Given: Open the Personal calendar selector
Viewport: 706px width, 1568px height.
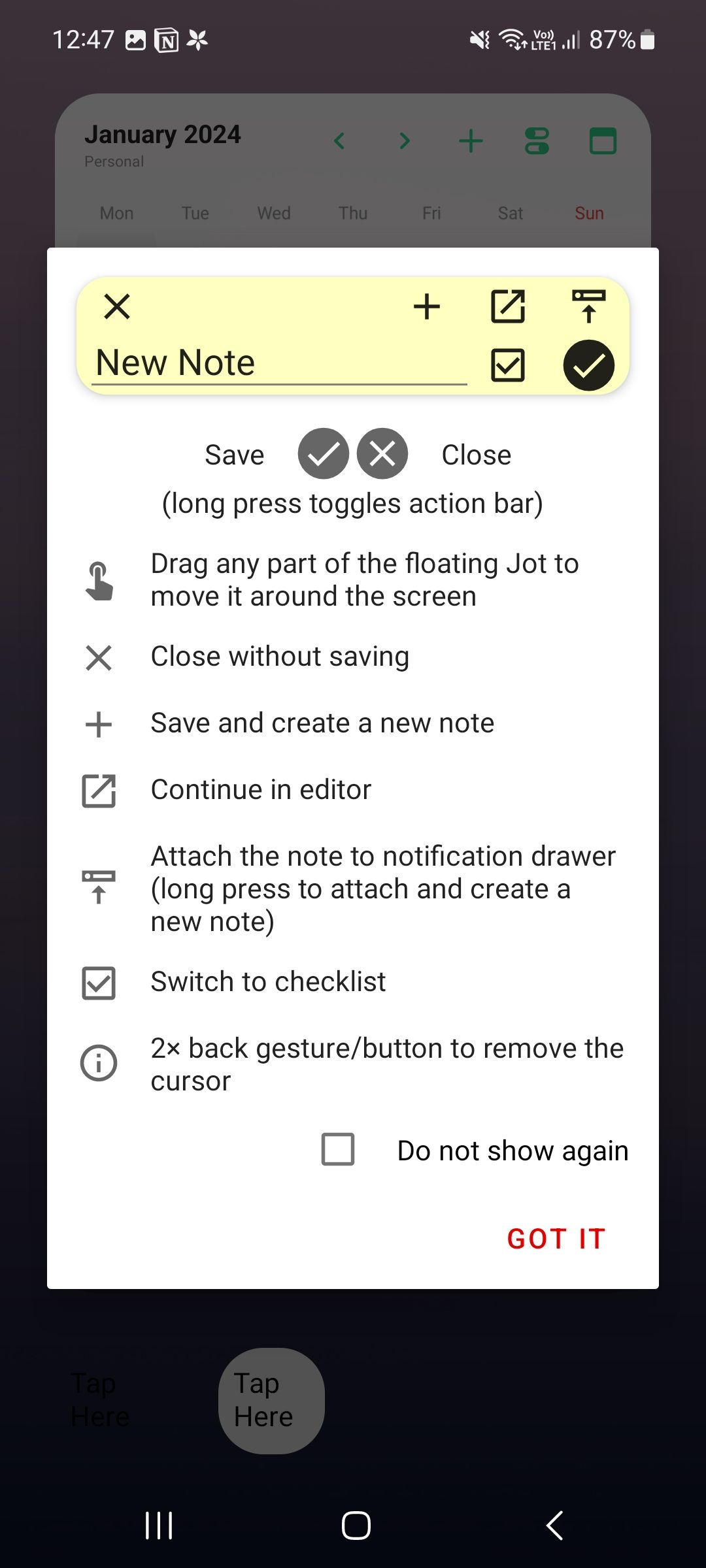Looking at the screenshot, I should [x=114, y=161].
